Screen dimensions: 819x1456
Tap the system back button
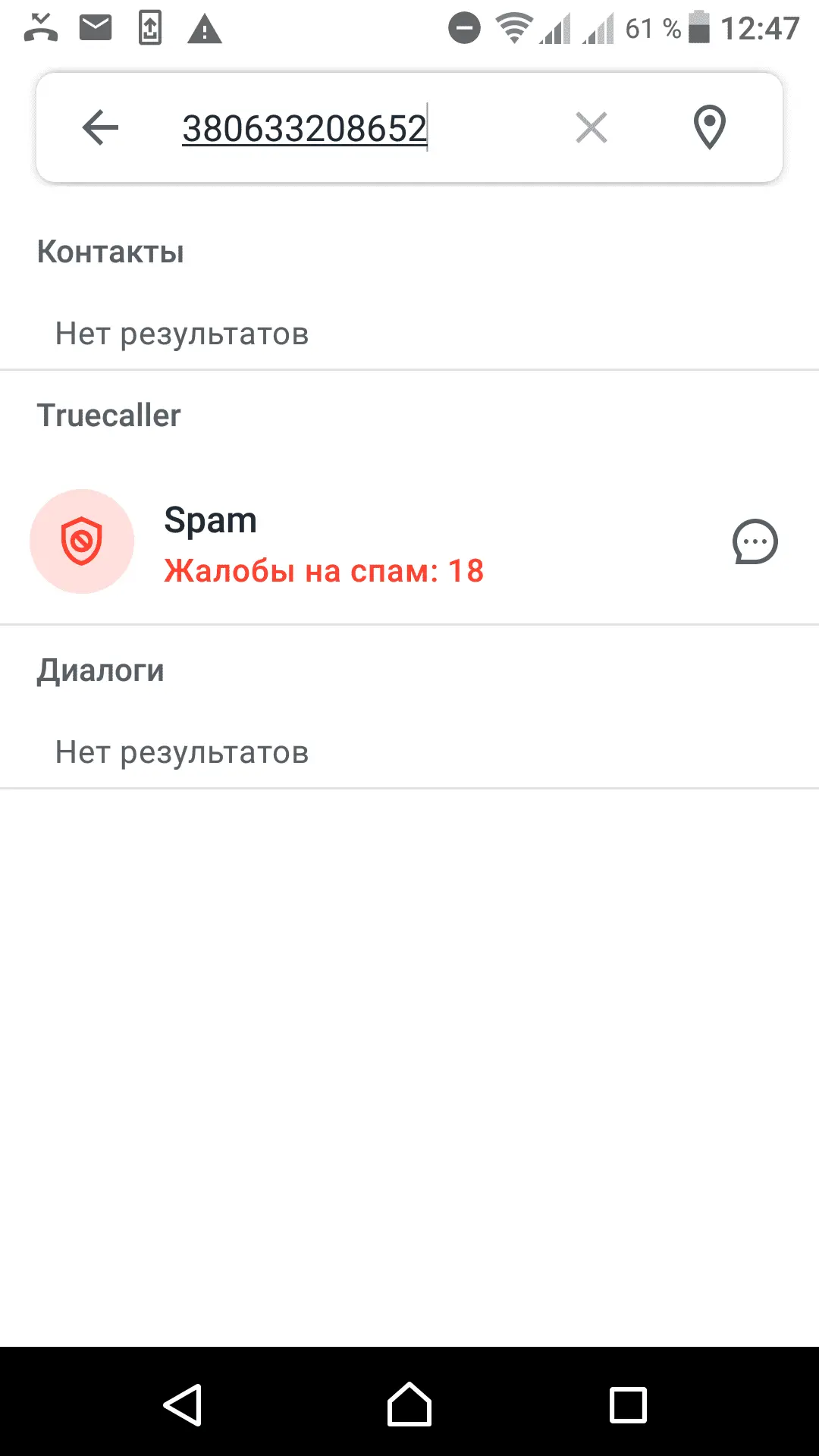183,1405
